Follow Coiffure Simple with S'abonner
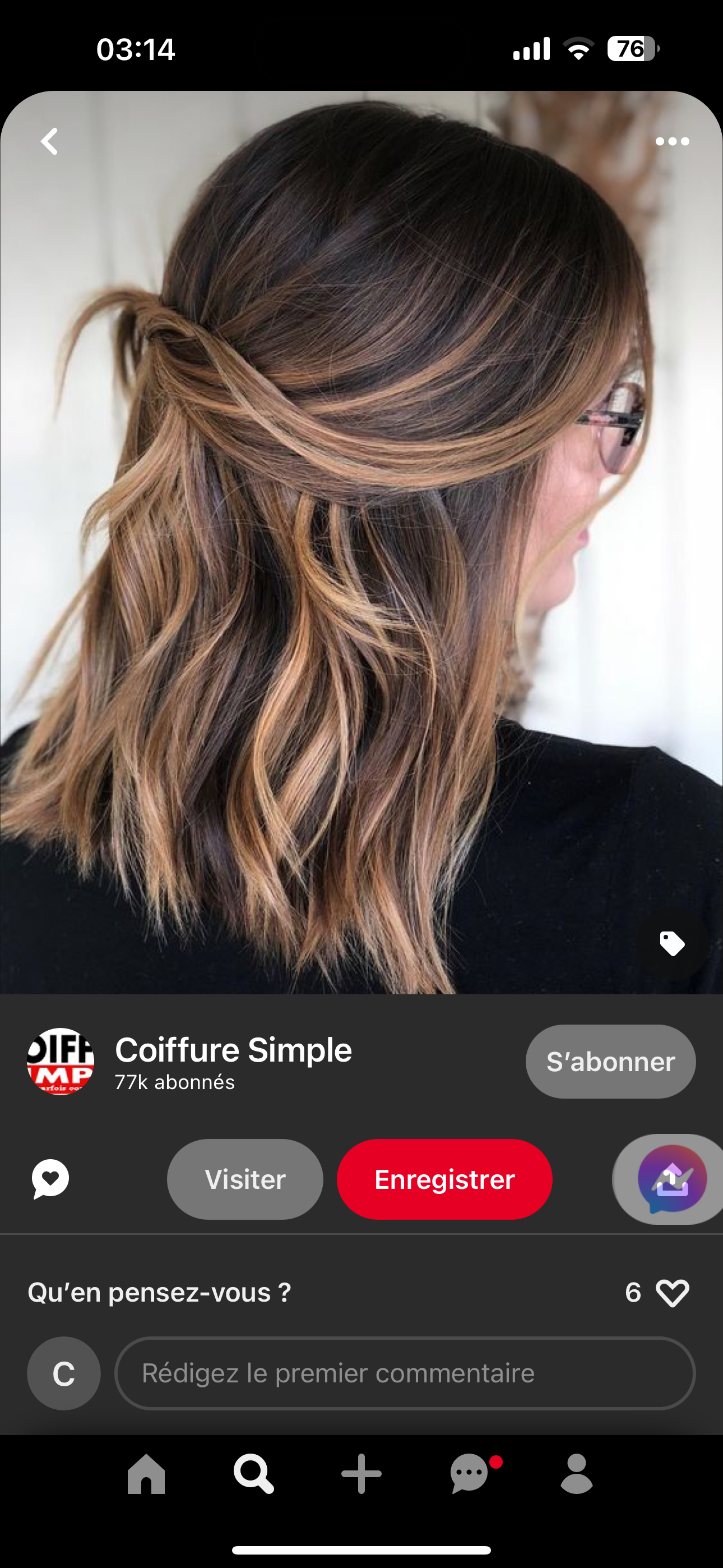This screenshot has width=723, height=1568. tap(610, 1062)
